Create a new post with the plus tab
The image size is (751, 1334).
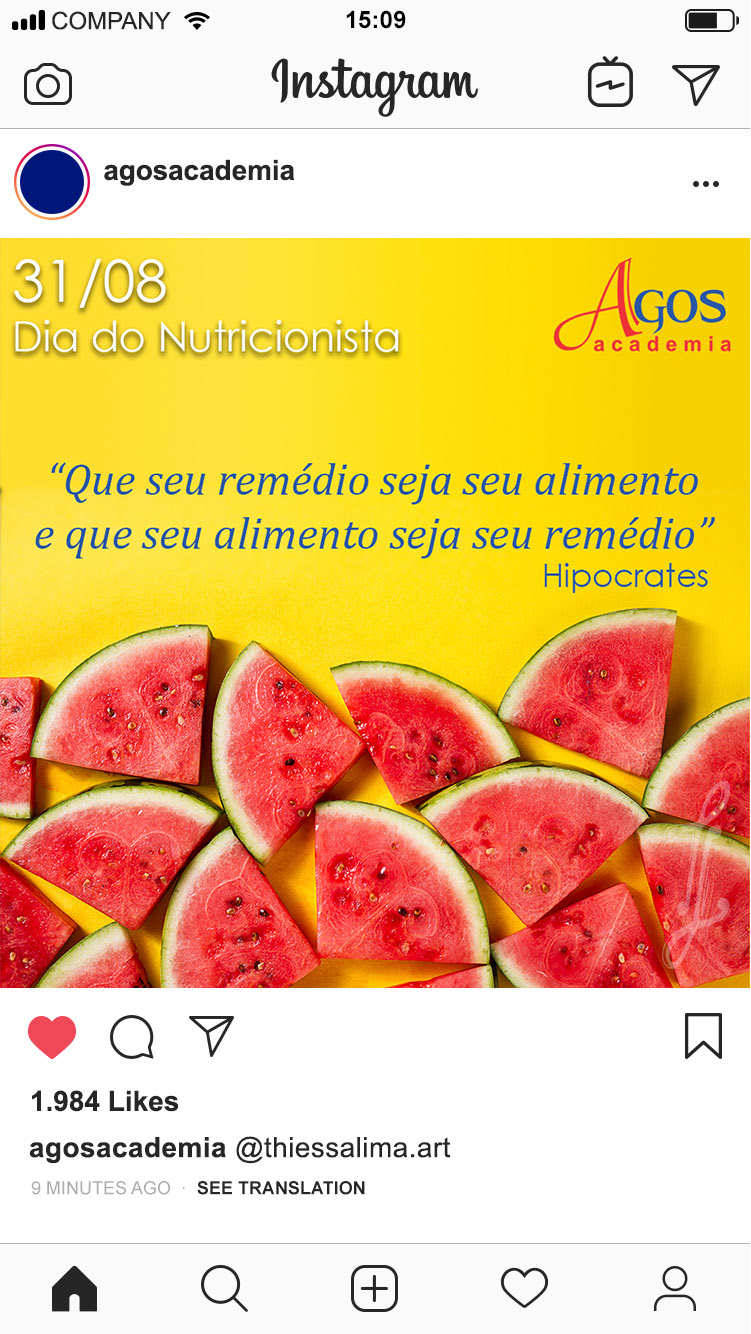pyautogui.click(x=375, y=1288)
